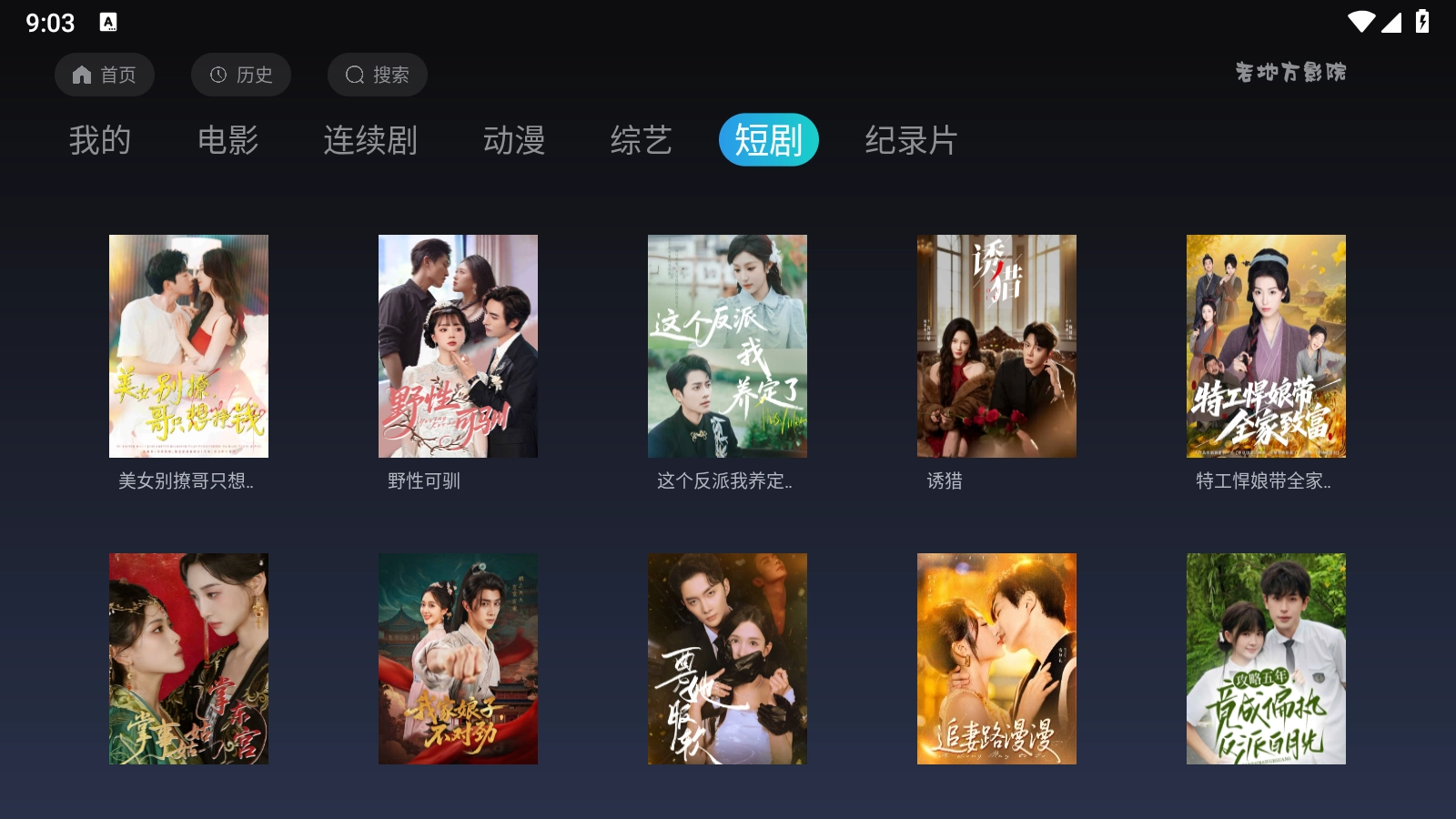Open the 竟成偏执反派白月光 poster

pos(1266,659)
